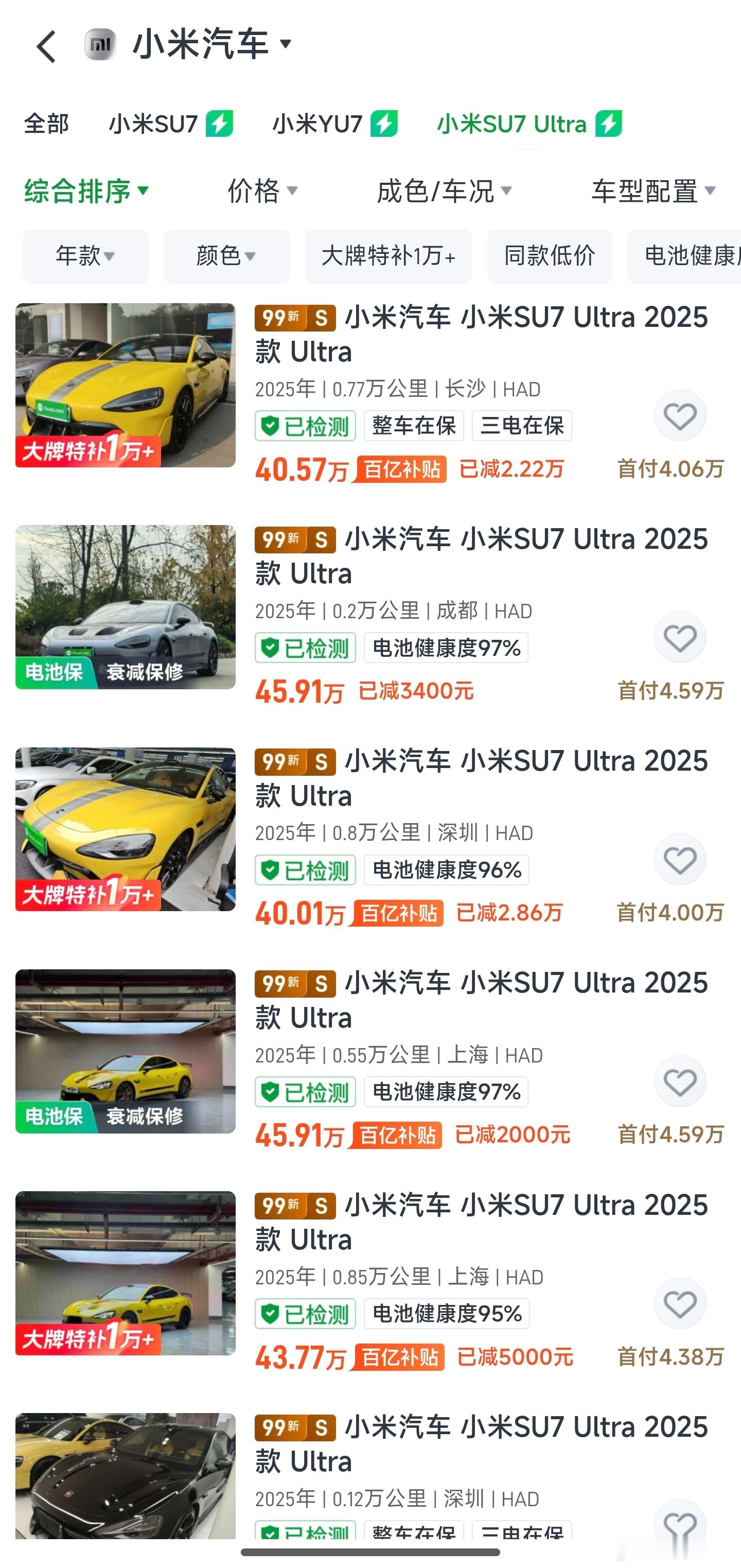Switch to the 全部 tab
The width and height of the screenshot is (741, 1568).
46,123
